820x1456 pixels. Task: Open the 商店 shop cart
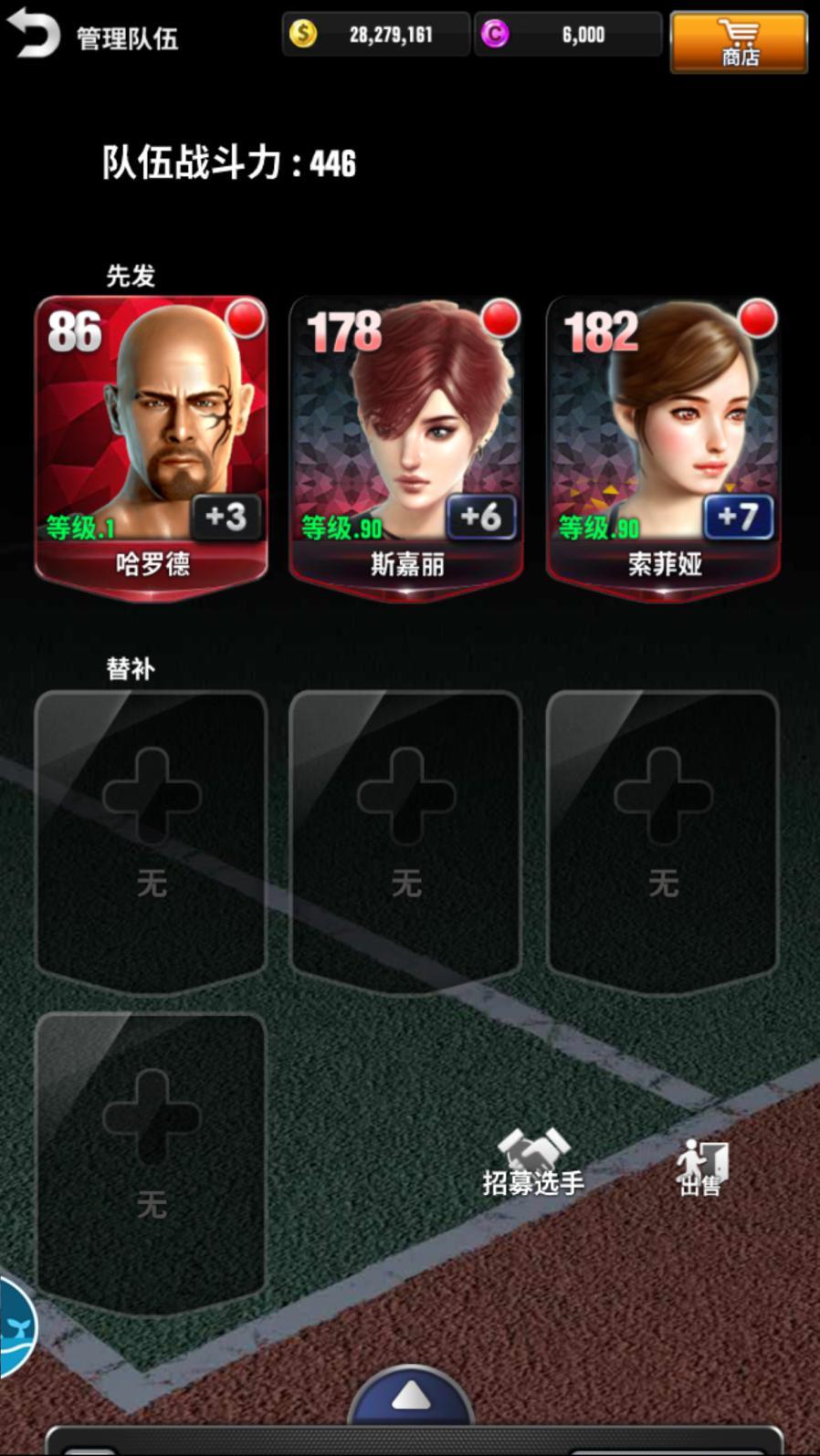pyautogui.click(x=738, y=42)
